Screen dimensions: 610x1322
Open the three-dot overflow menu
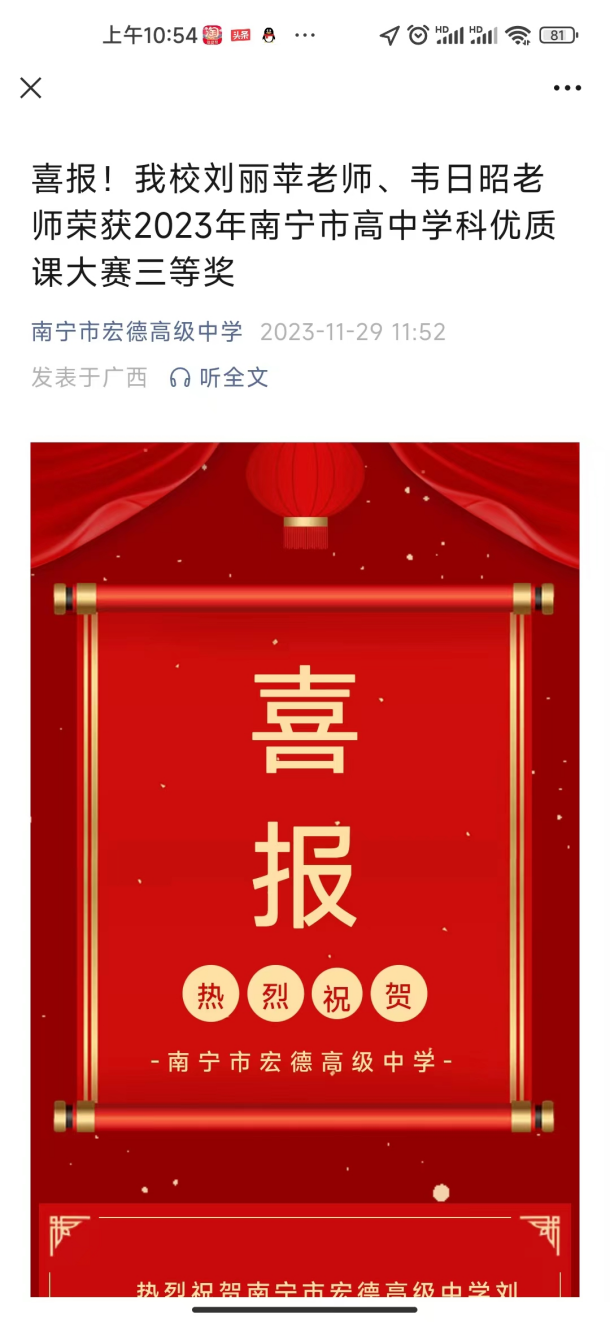coord(567,88)
